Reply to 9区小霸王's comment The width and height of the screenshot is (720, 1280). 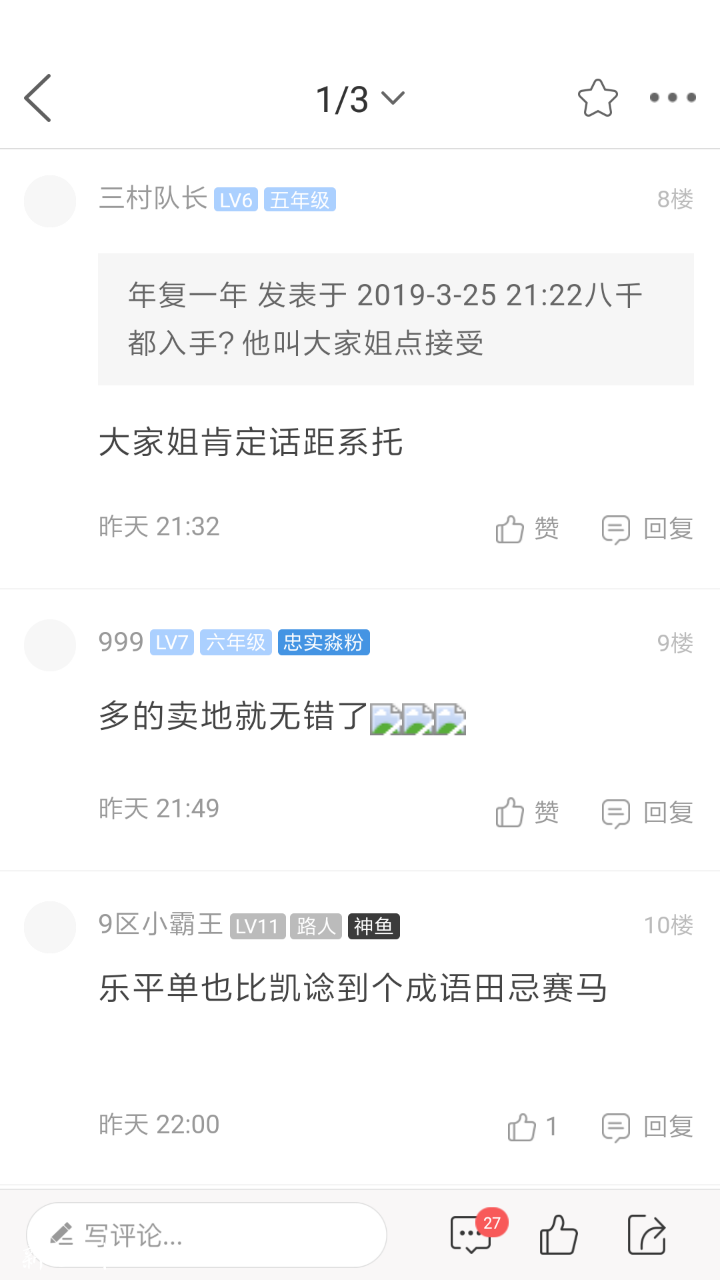(x=647, y=1127)
